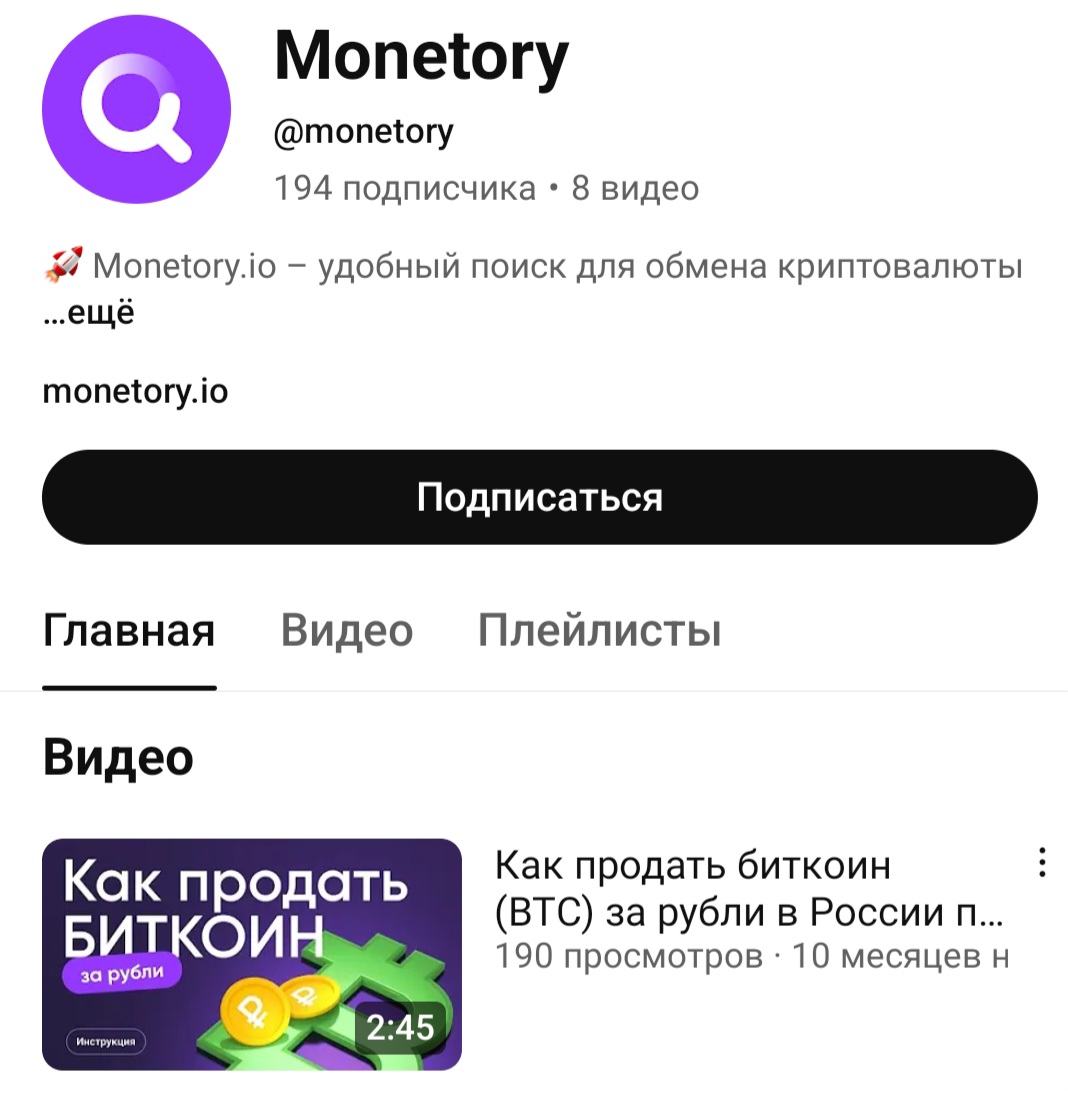
Task: Subscribe with the Подписаться button
Action: click(539, 497)
